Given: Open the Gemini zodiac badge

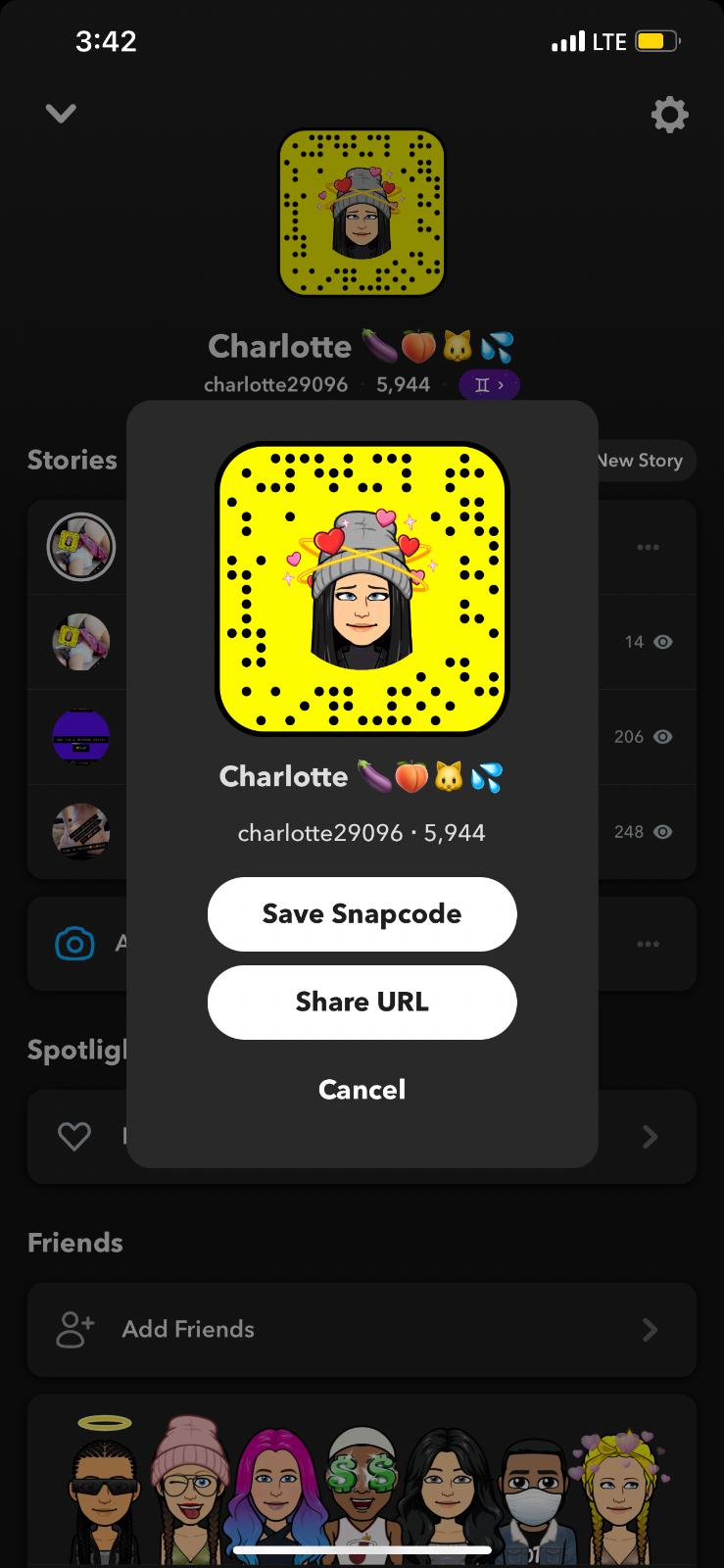Looking at the screenshot, I should point(488,385).
